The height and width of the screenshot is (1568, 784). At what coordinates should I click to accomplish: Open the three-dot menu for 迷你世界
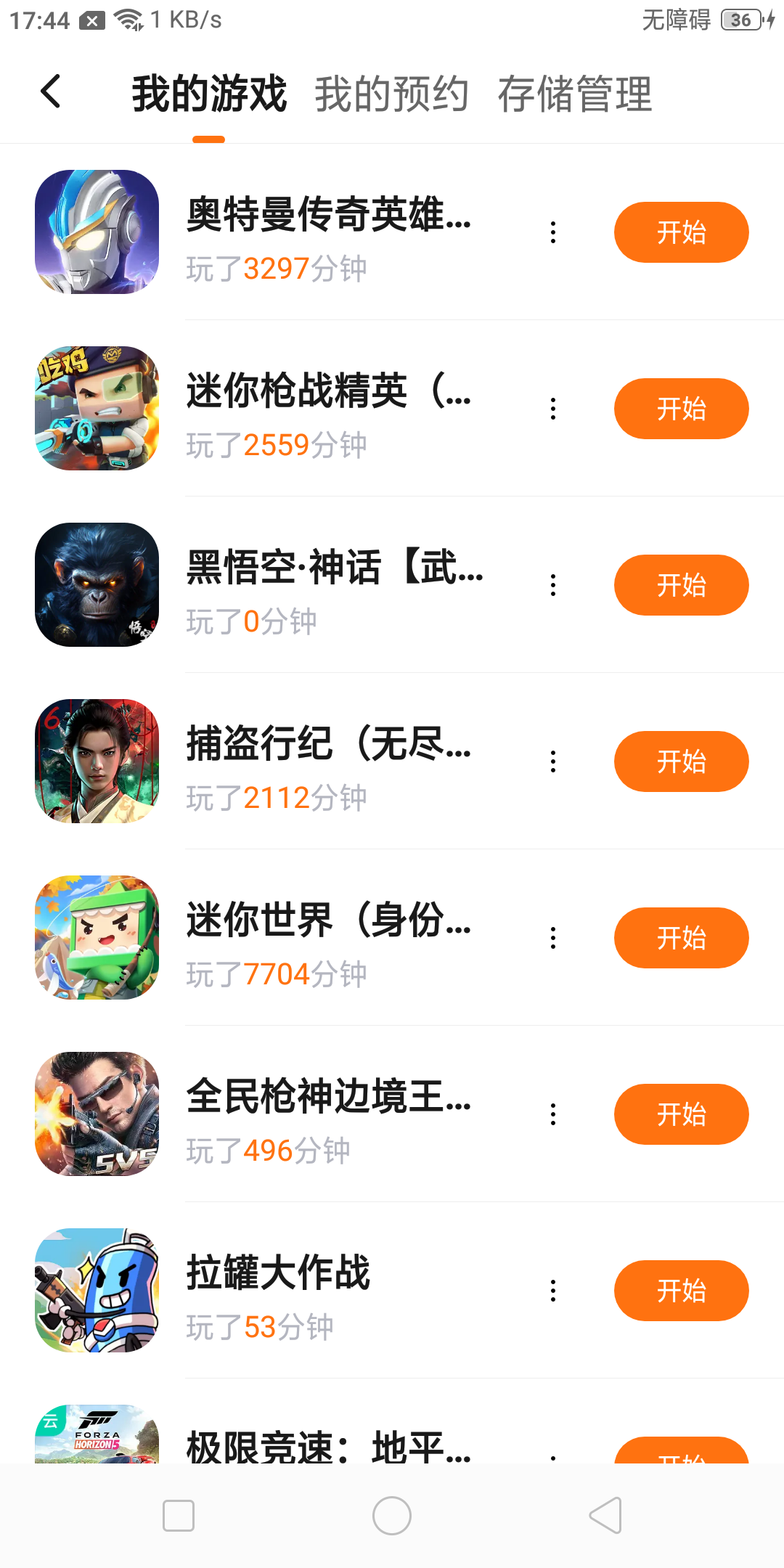(x=553, y=938)
